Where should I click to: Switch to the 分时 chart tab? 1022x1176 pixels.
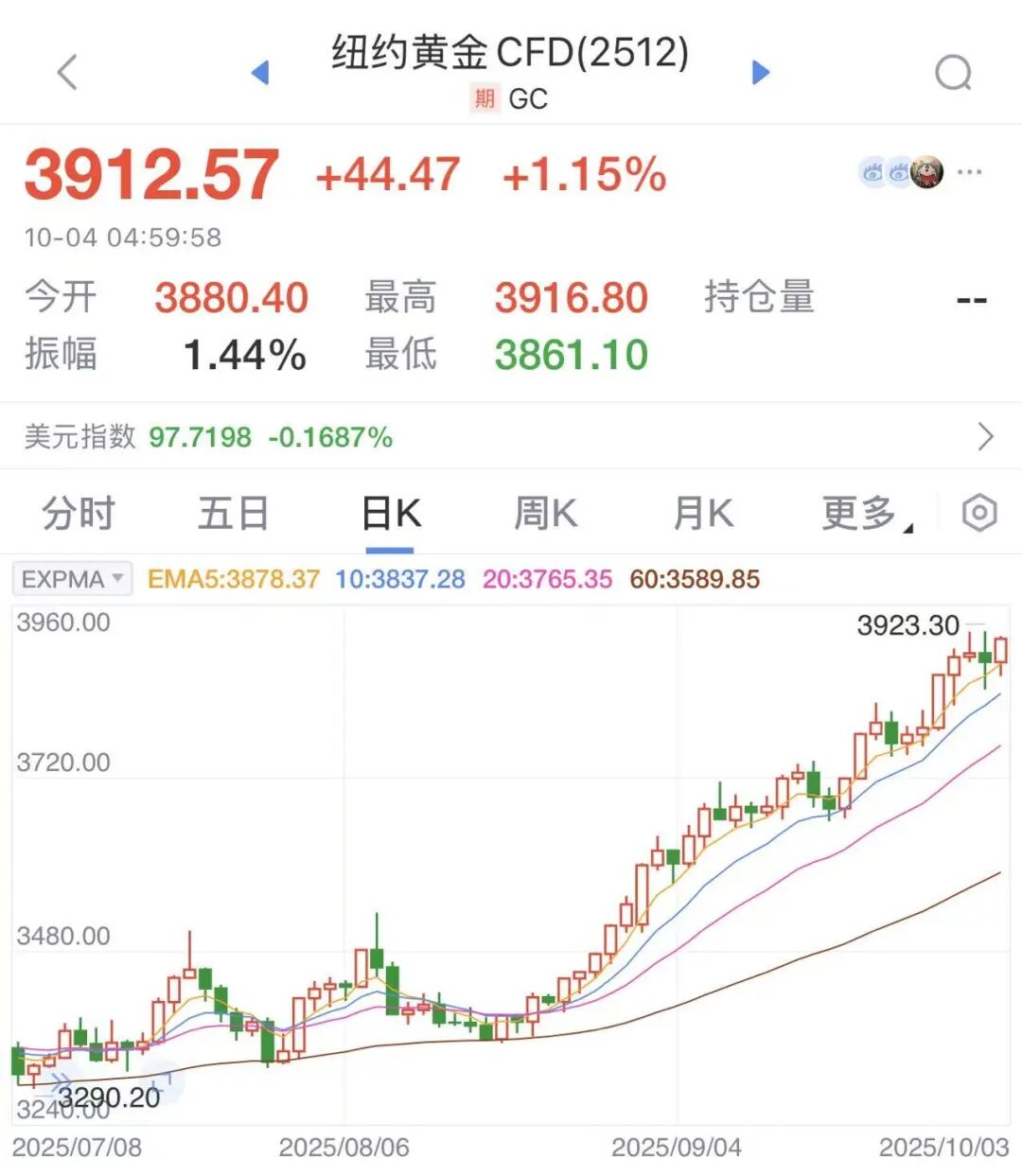pyautogui.click(x=79, y=514)
